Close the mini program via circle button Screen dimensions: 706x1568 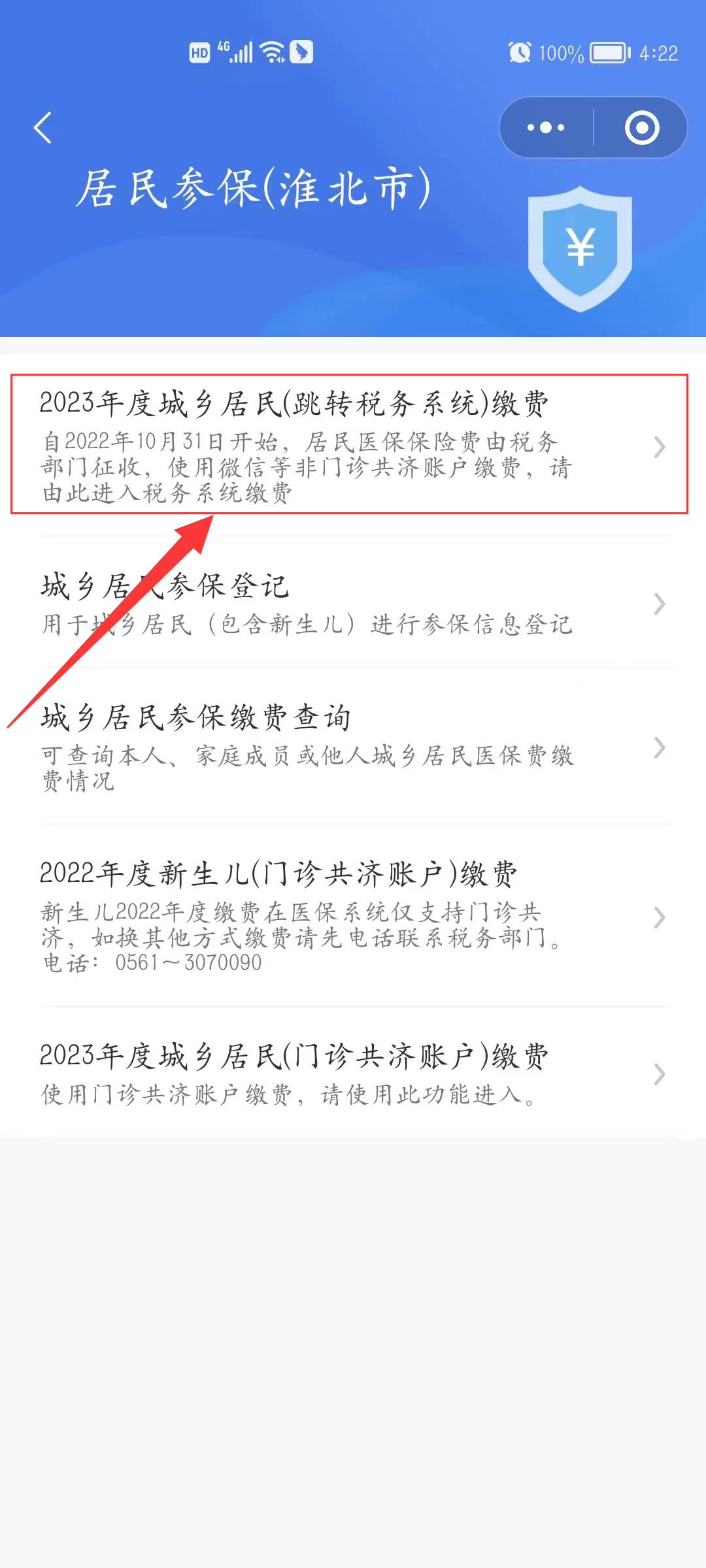(641, 127)
